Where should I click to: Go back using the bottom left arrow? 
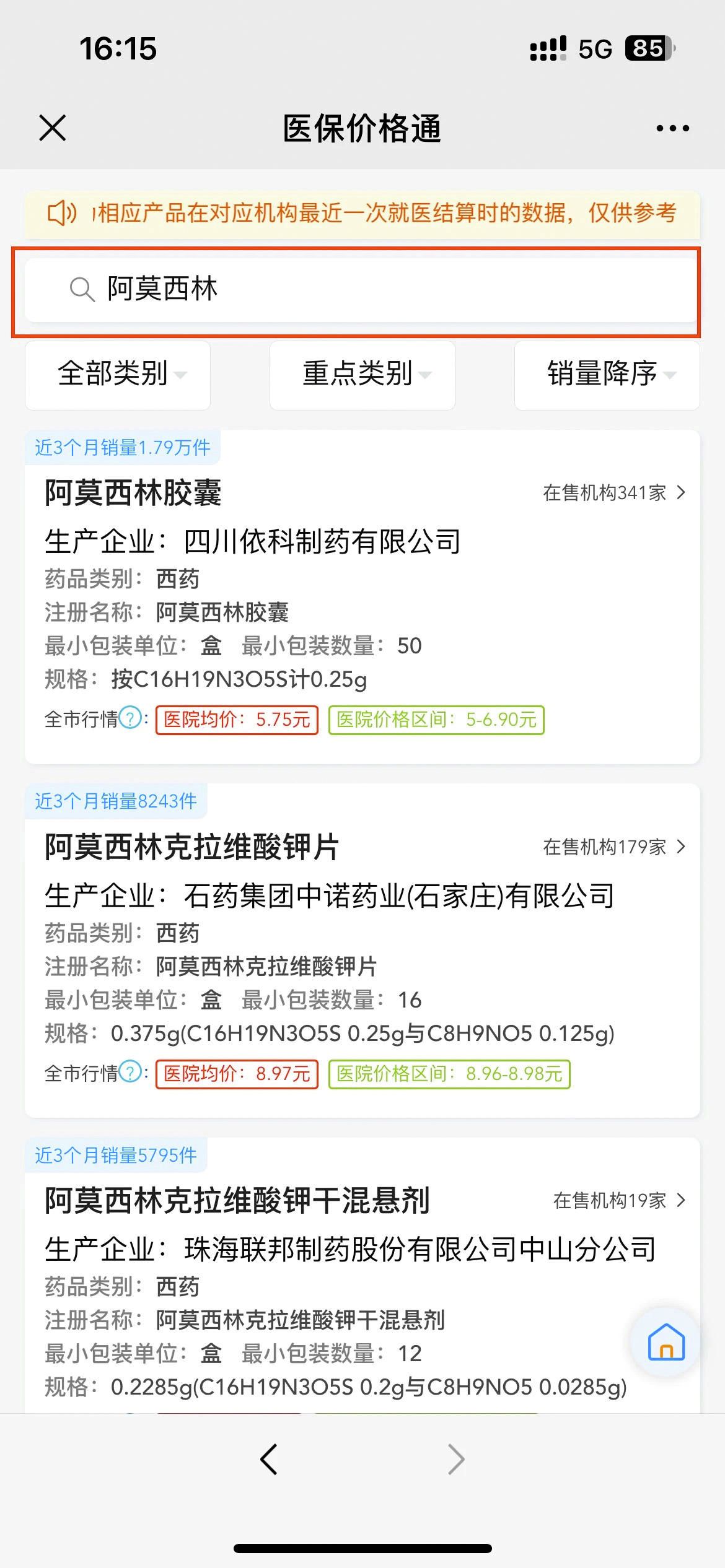point(269,1459)
